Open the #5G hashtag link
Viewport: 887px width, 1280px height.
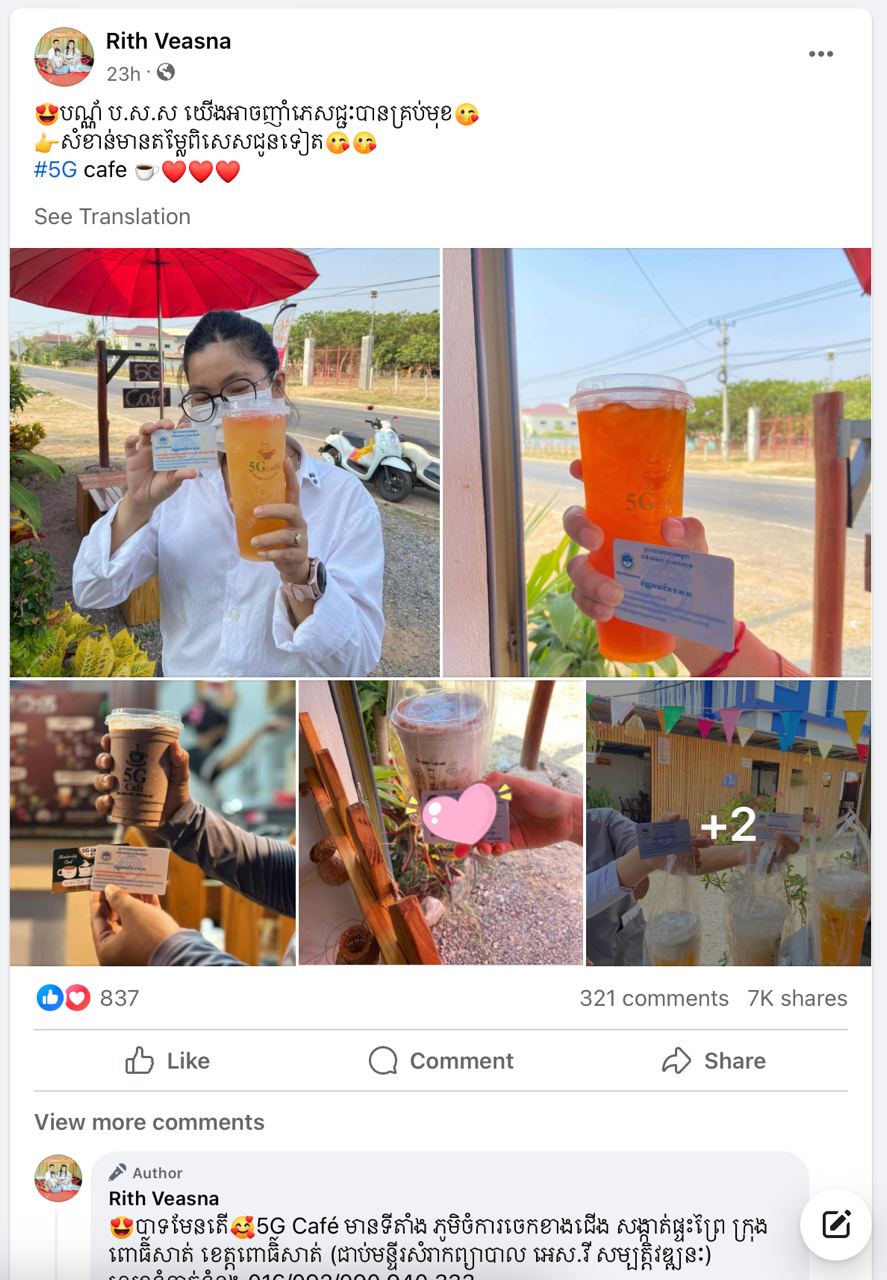pyautogui.click(x=55, y=170)
